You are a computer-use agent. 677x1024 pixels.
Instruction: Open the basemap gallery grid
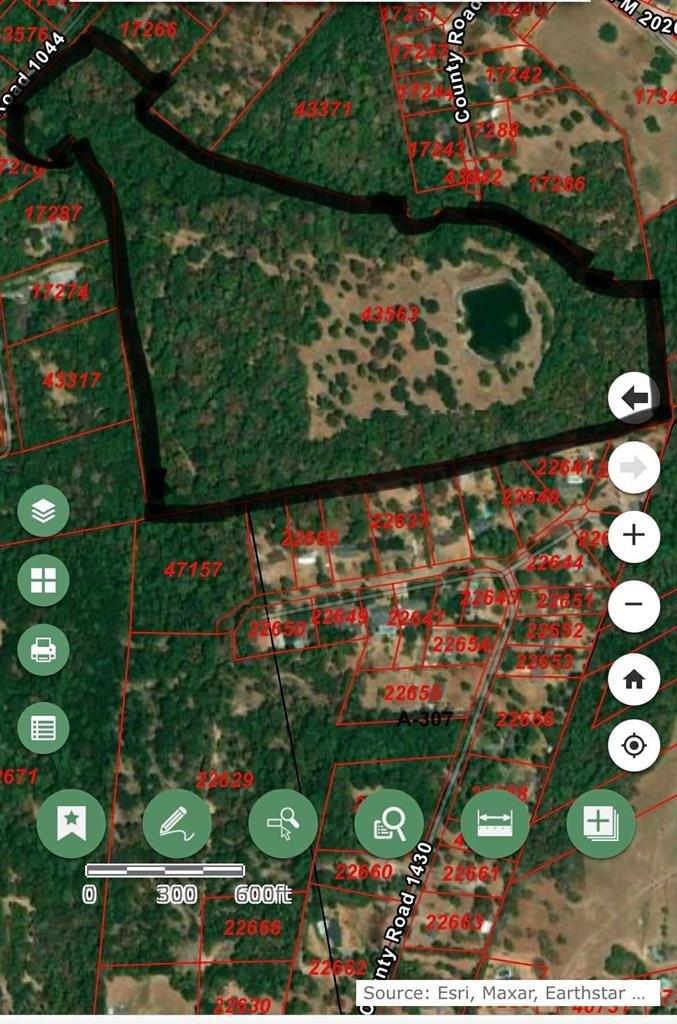[x=43, y=581]
